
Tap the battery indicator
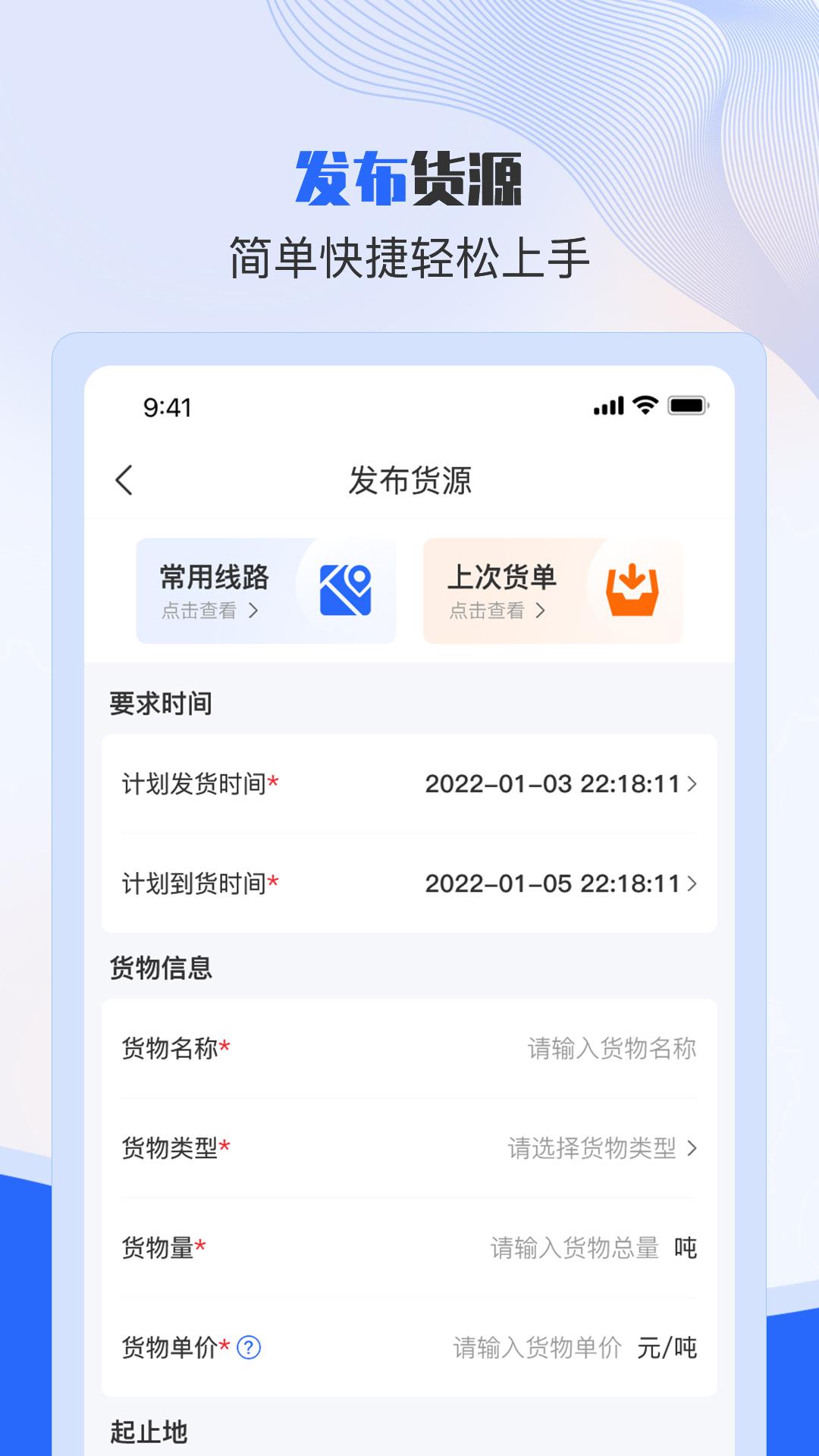[686, 407]
